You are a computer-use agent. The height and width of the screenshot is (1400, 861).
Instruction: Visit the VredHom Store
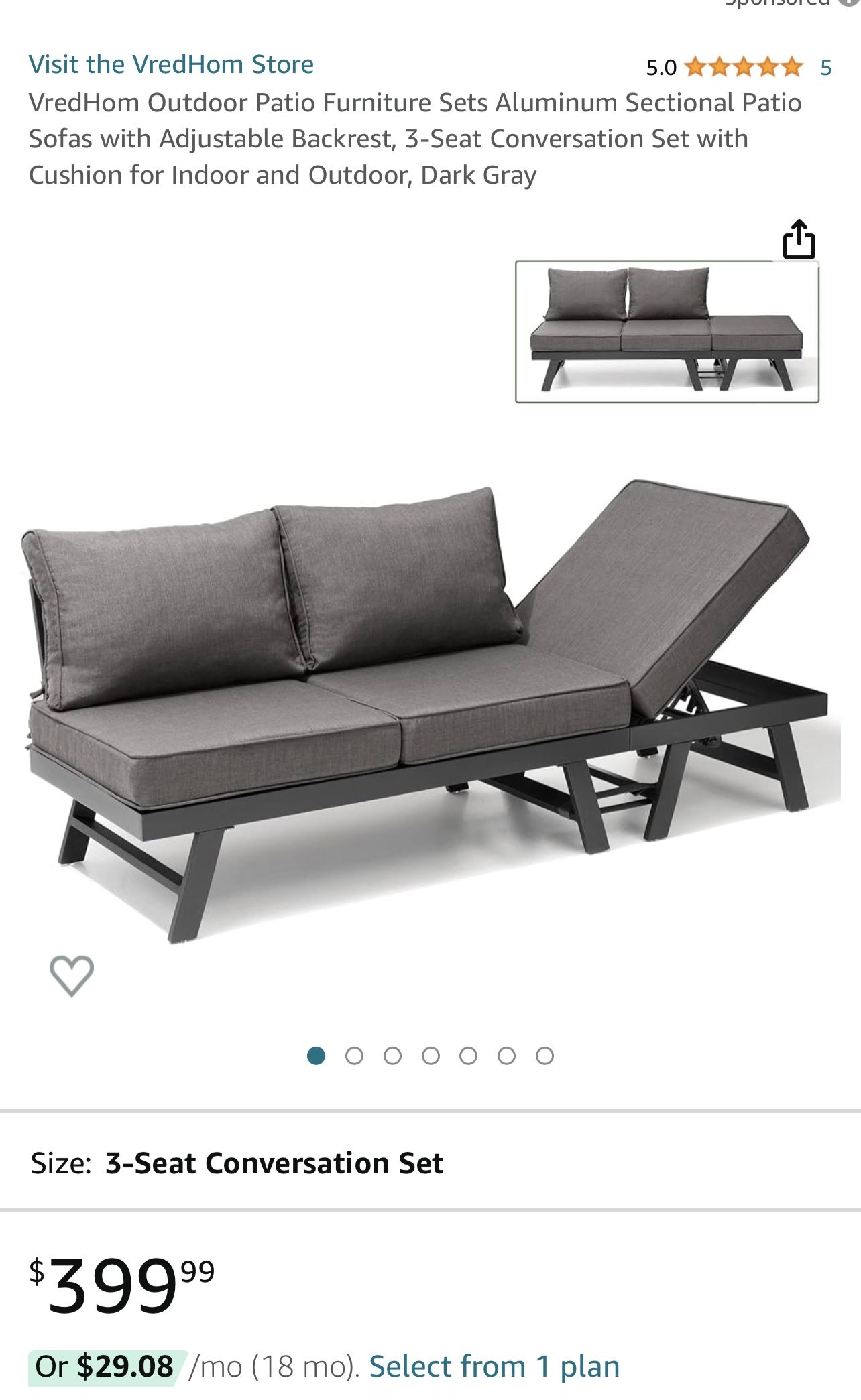pyautogui.click(x=172, y=64)
